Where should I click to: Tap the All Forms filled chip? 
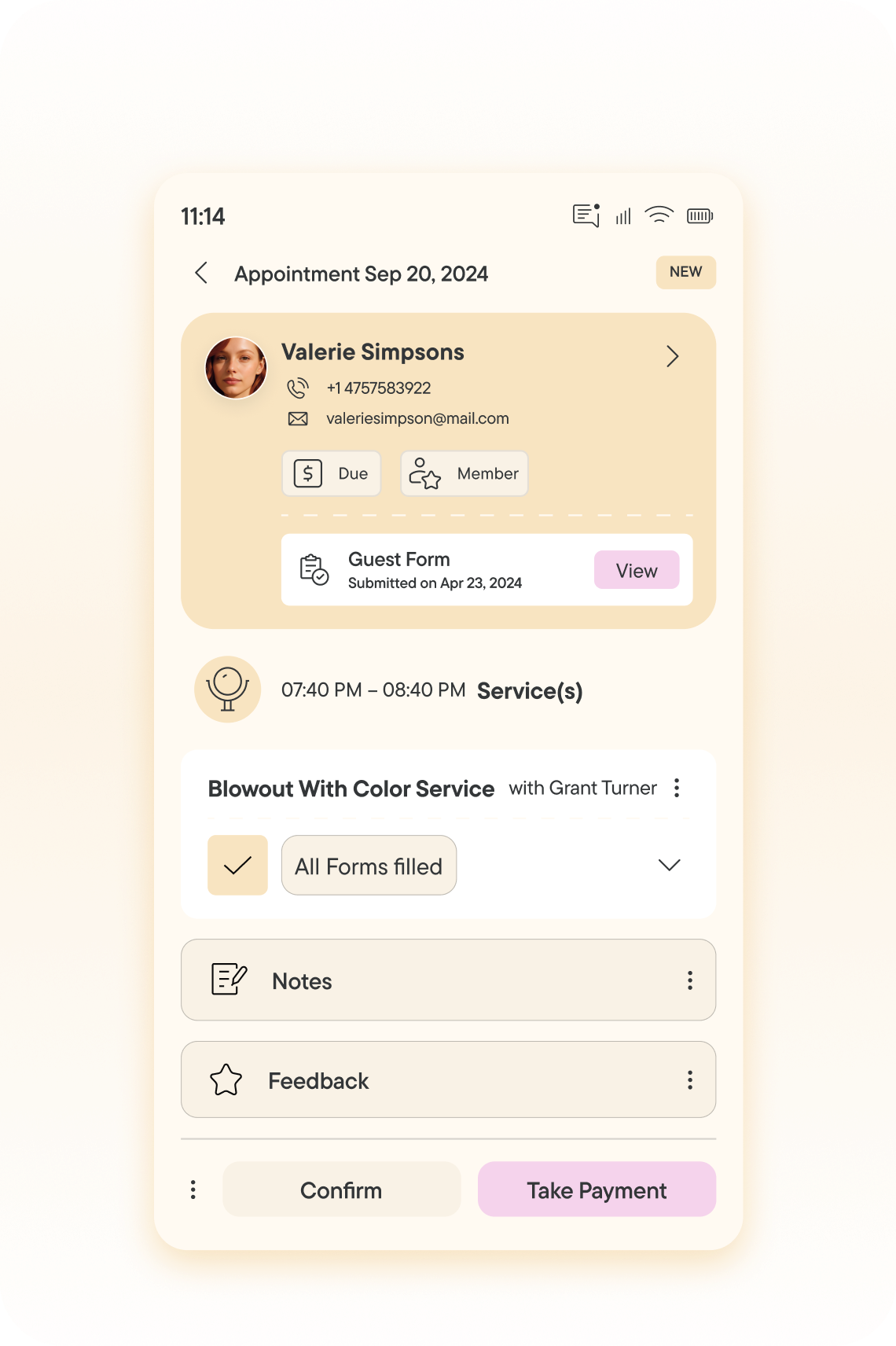pos(369,865)
